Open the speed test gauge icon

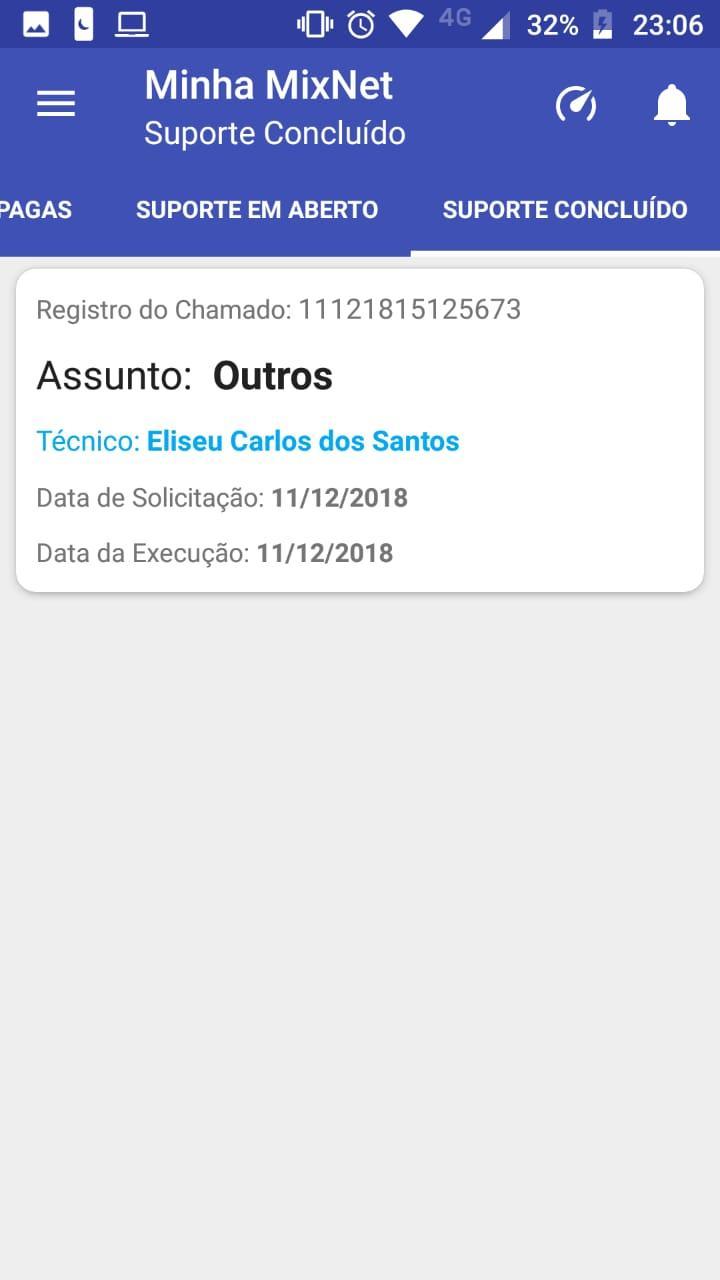pyautogui.click(x=576, y=104)
